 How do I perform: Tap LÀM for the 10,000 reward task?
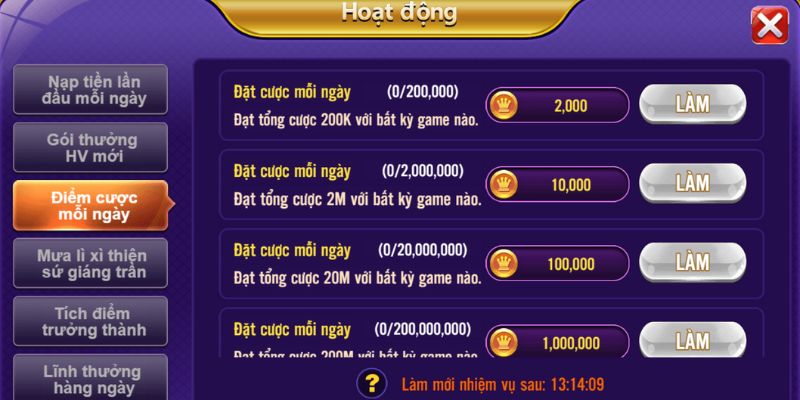click(692, 183)
